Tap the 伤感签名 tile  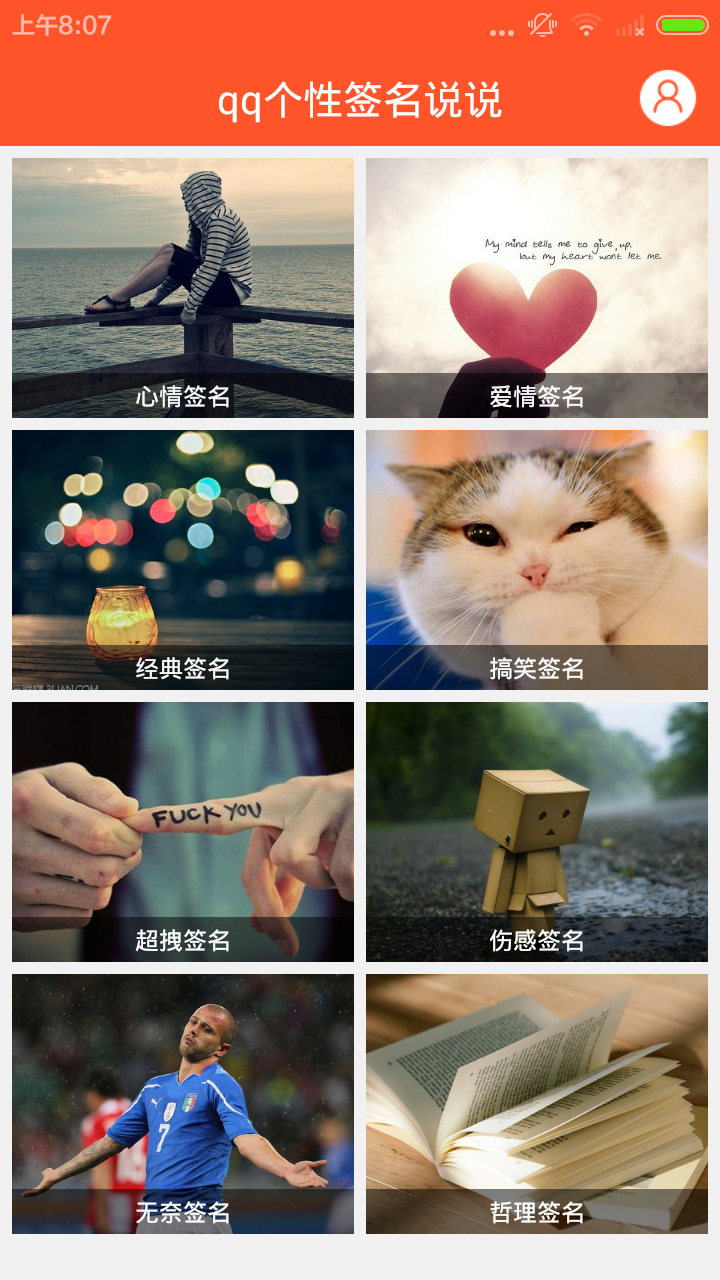(537, 832)
